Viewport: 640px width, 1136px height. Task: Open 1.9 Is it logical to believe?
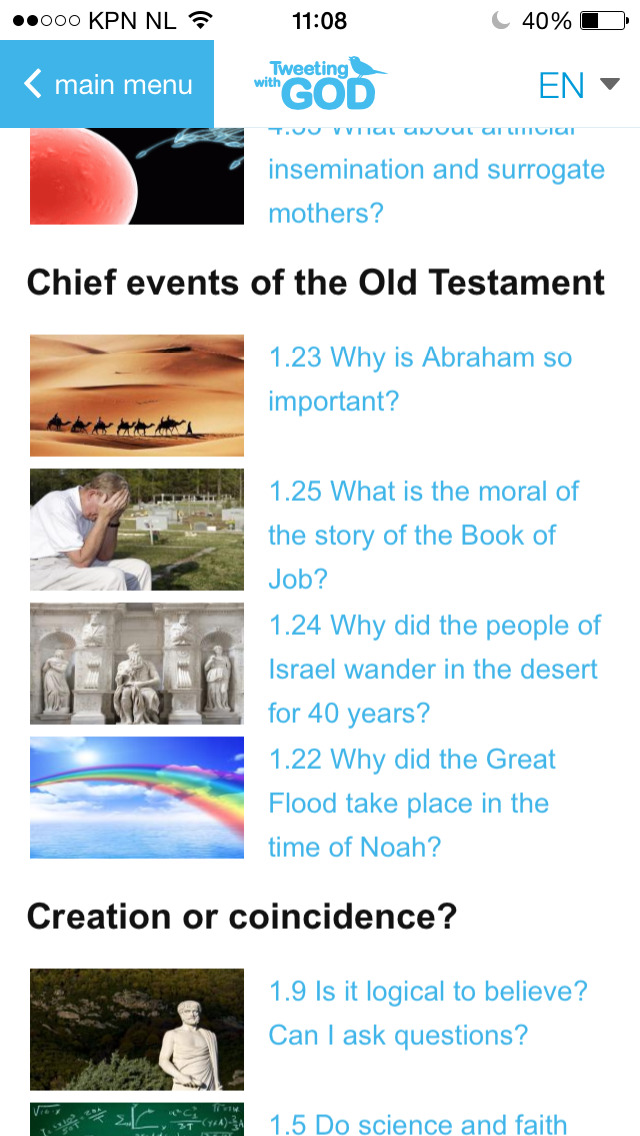428,1013
